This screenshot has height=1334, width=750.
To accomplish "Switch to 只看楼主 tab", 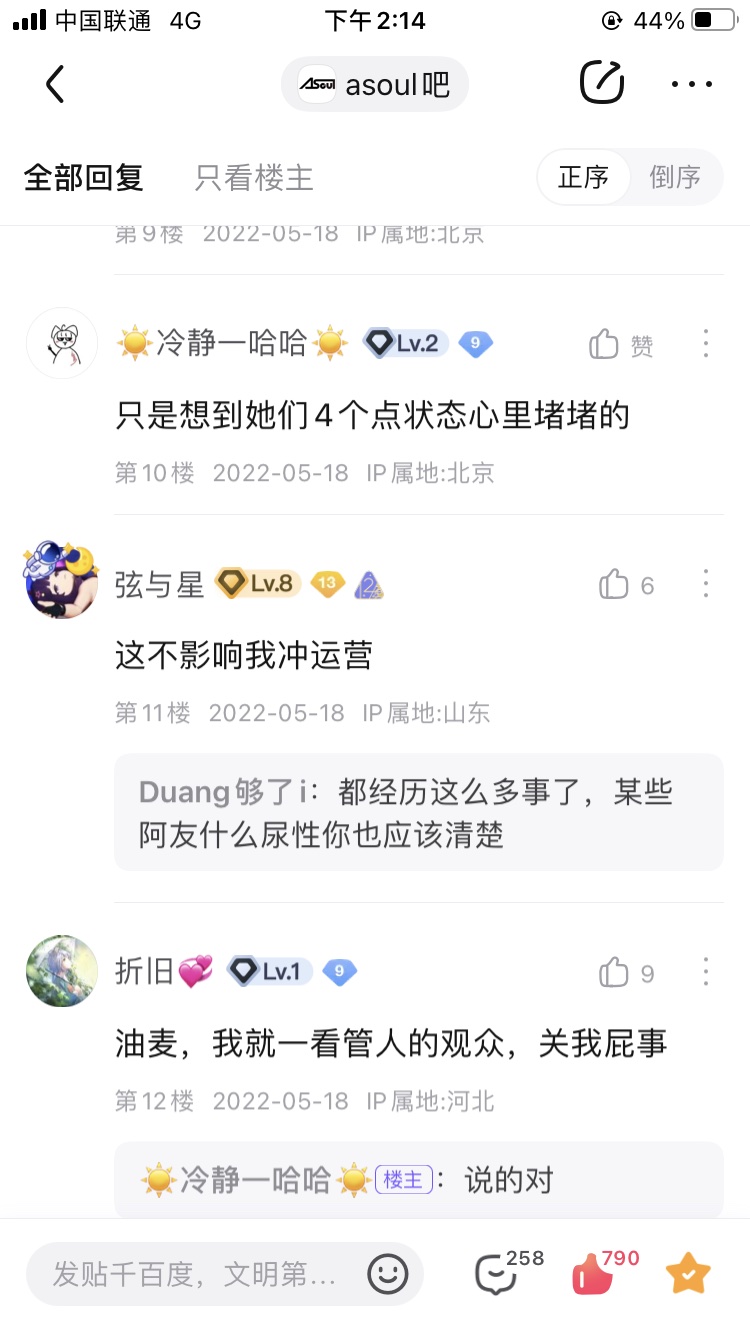I will pos(254,178).
